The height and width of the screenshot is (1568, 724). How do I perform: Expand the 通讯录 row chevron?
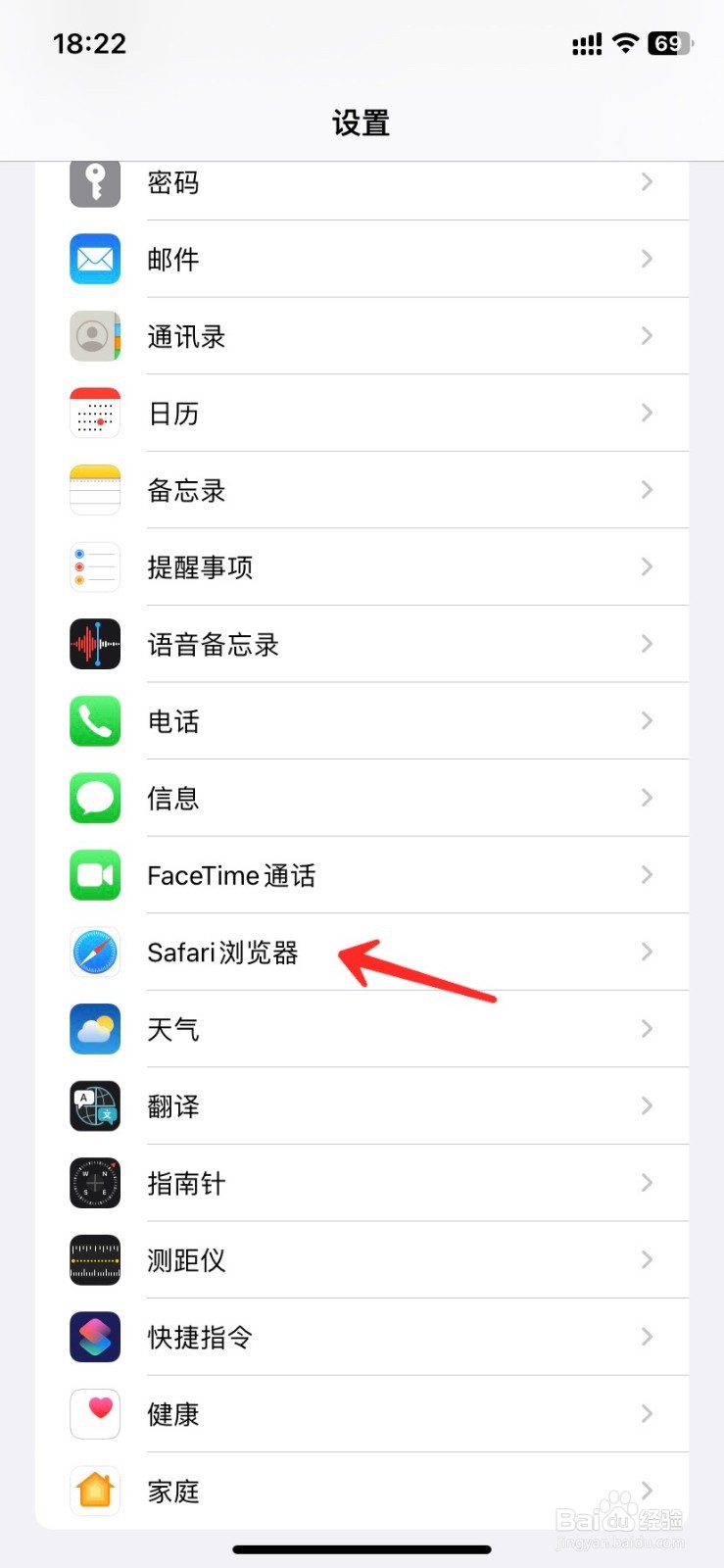[646, 336]
